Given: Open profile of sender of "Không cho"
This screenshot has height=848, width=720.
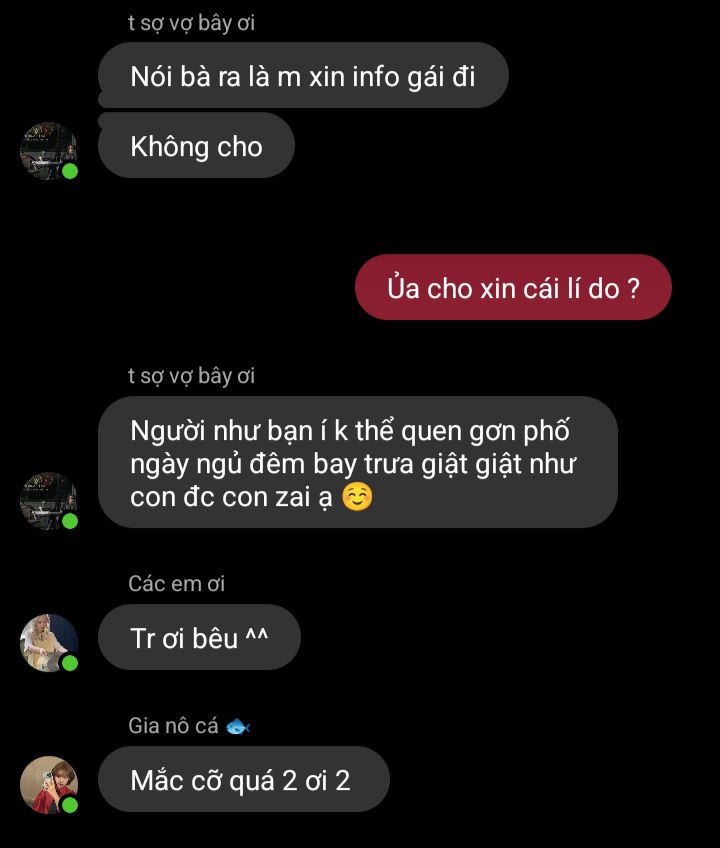Looking at the screenshot, I should 48,150.
